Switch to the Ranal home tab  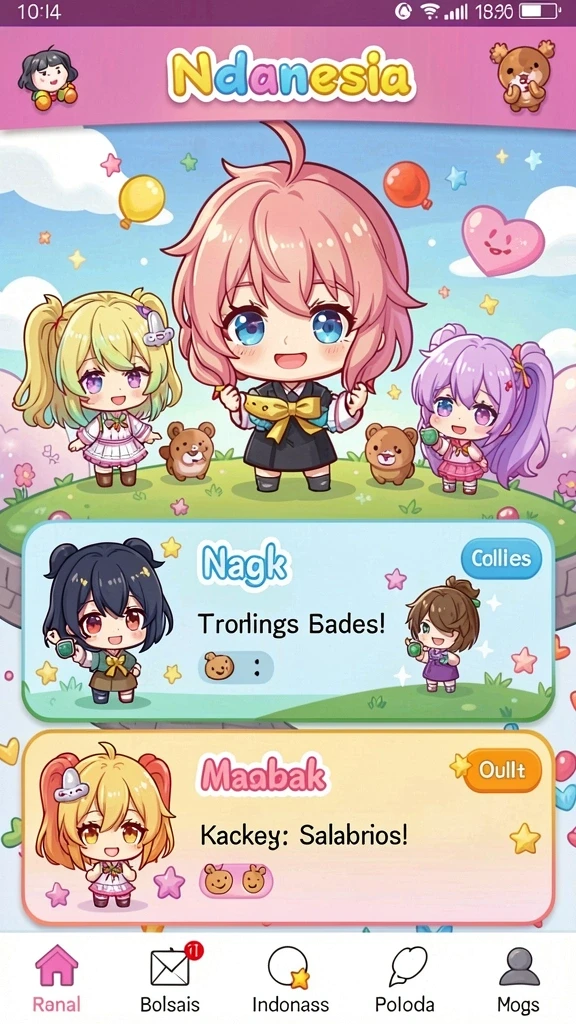[56, 977]
